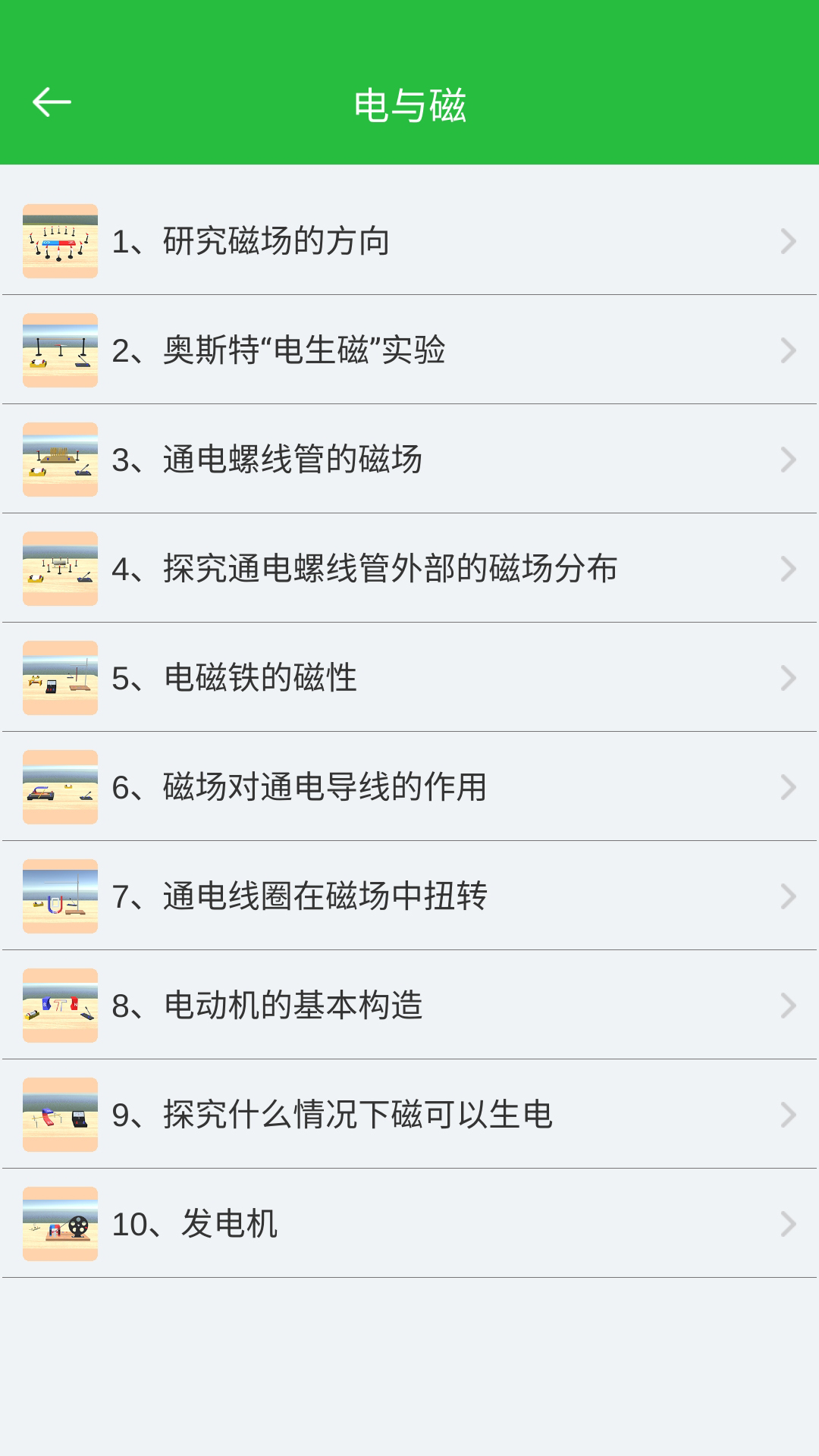Select the 磁场对通电导线的作用 icon

(x=60, y=786)
